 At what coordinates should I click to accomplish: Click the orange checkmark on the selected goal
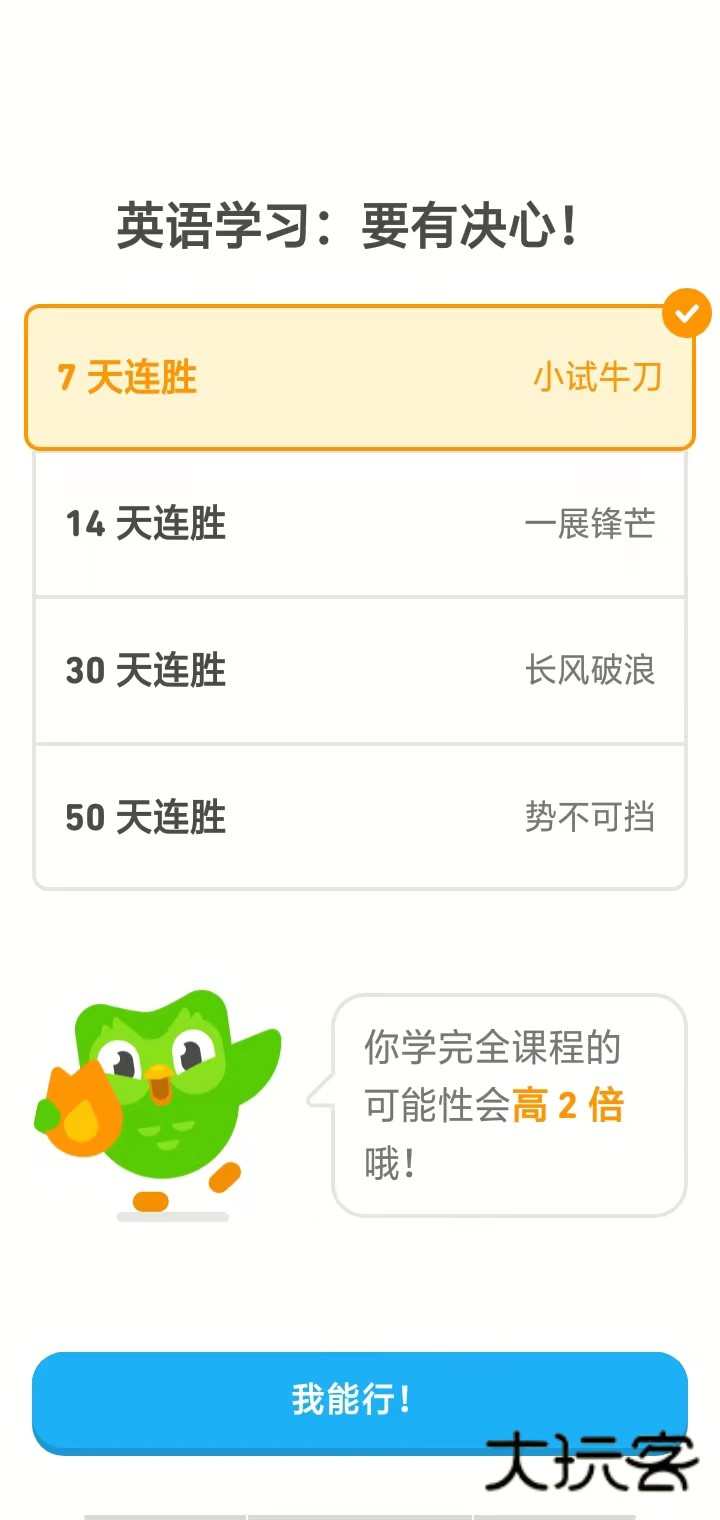[x=686, y=312]
